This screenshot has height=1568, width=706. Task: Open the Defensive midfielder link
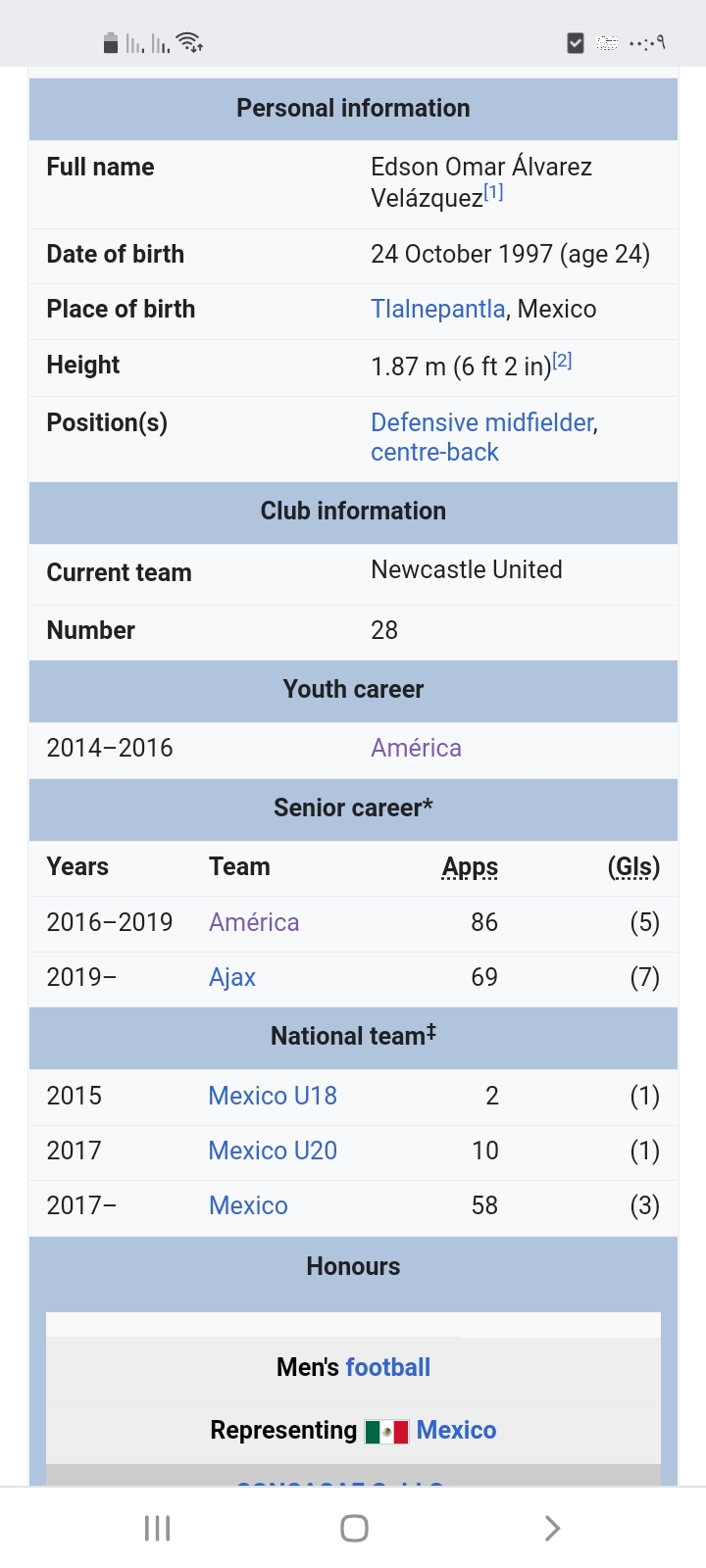click(x=482, y=422)
